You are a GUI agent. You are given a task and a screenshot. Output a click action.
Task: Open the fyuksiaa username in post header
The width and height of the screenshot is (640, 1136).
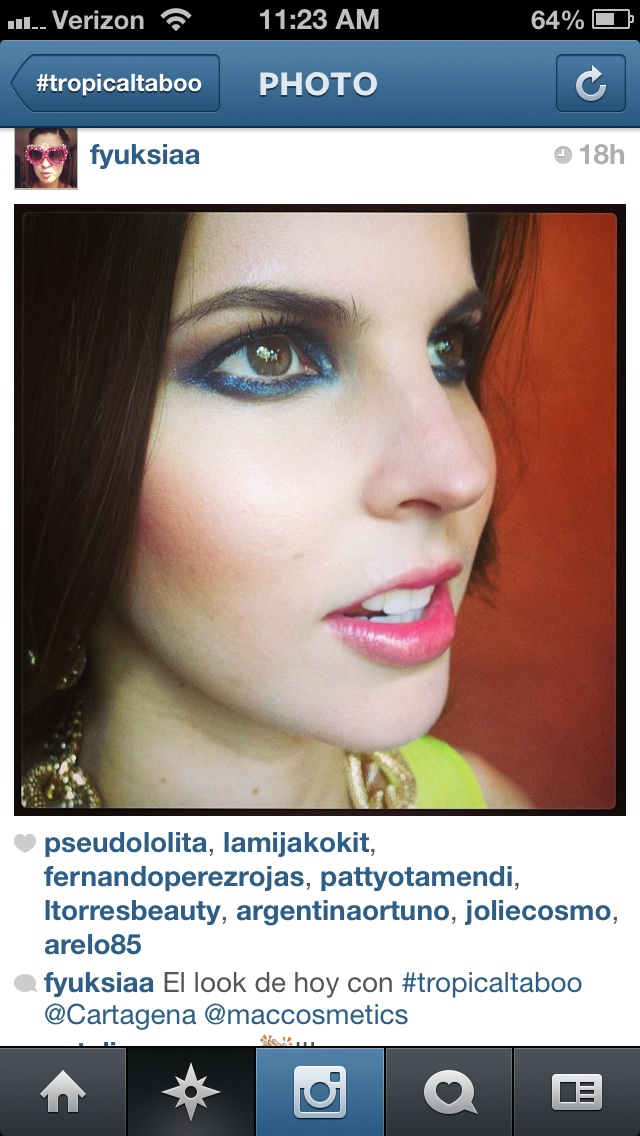[144, 155]
